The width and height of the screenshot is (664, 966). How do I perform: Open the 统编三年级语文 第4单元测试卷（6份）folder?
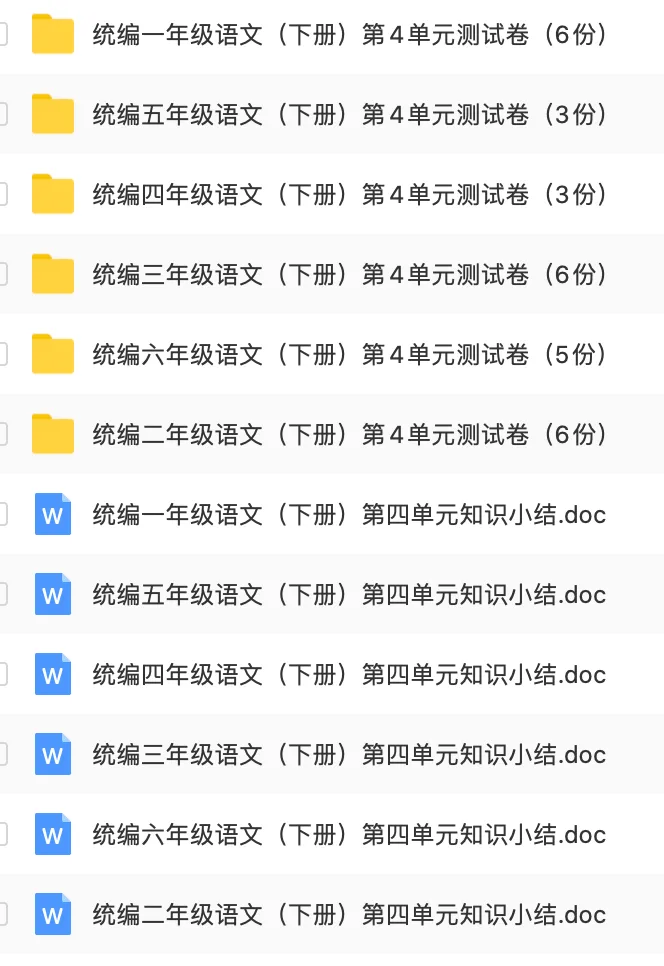coord(350,275)
